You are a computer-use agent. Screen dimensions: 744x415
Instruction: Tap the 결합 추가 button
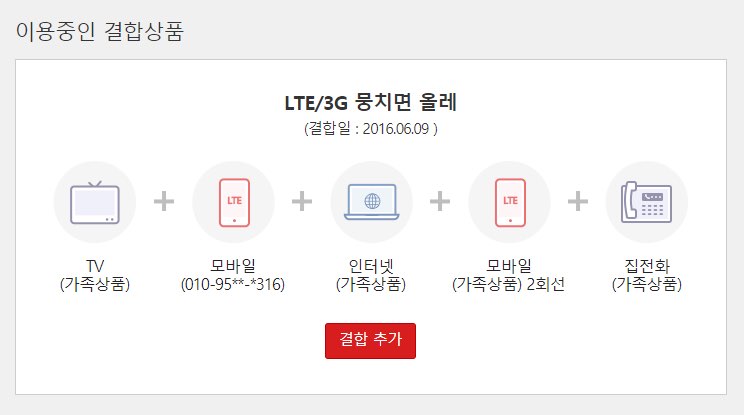(370, 340)
